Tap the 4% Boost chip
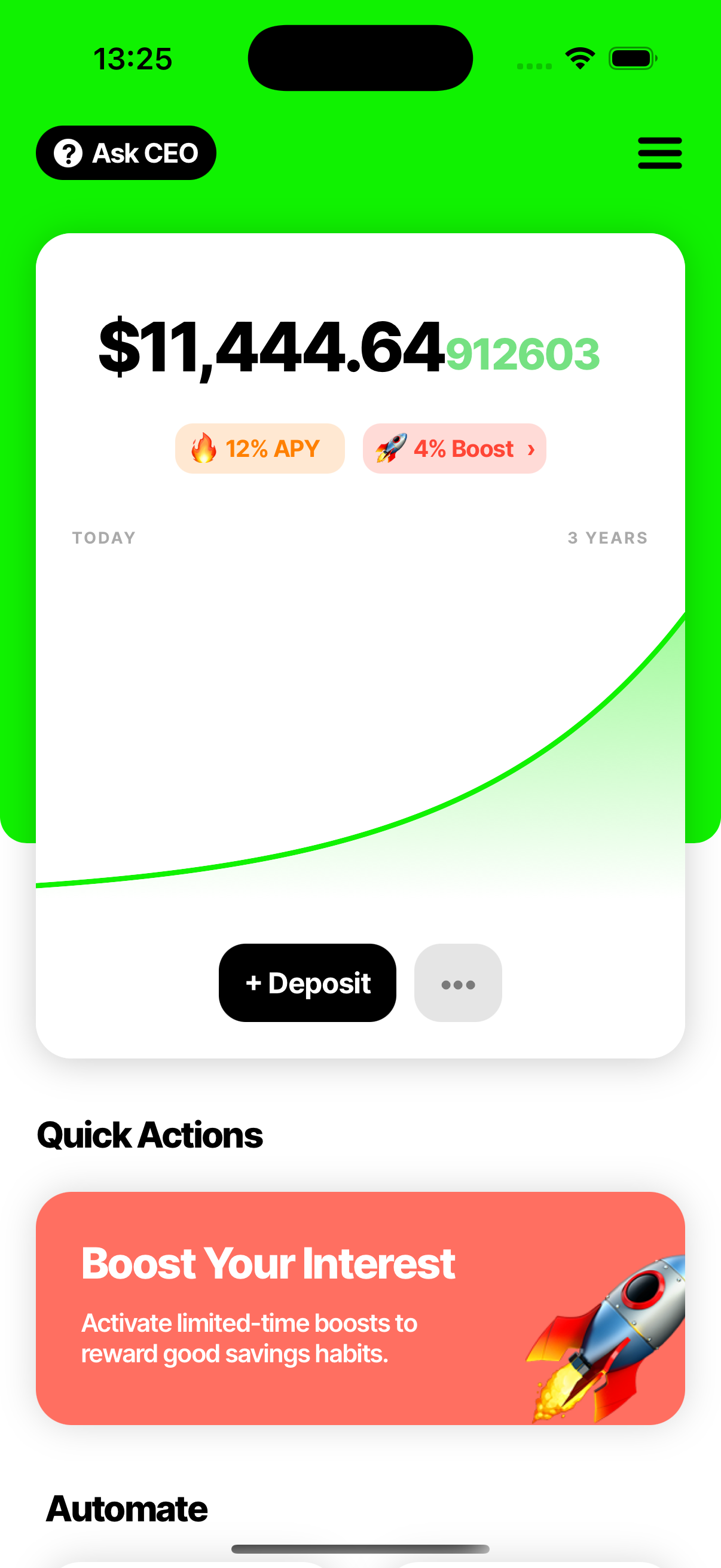This screenshot has width=721, height=1568. click(x=454, y=449)
